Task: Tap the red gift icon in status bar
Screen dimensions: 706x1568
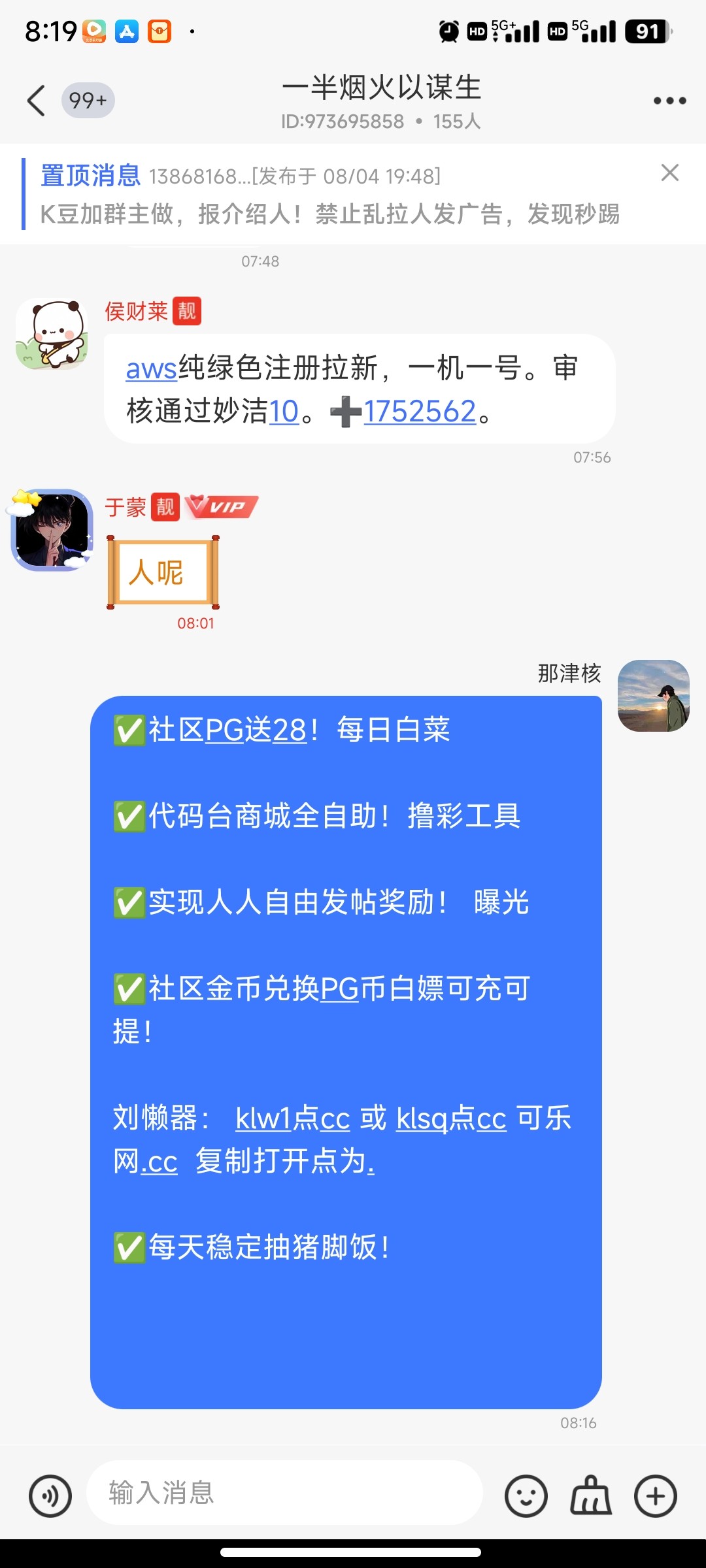Action: pos(160,30)
